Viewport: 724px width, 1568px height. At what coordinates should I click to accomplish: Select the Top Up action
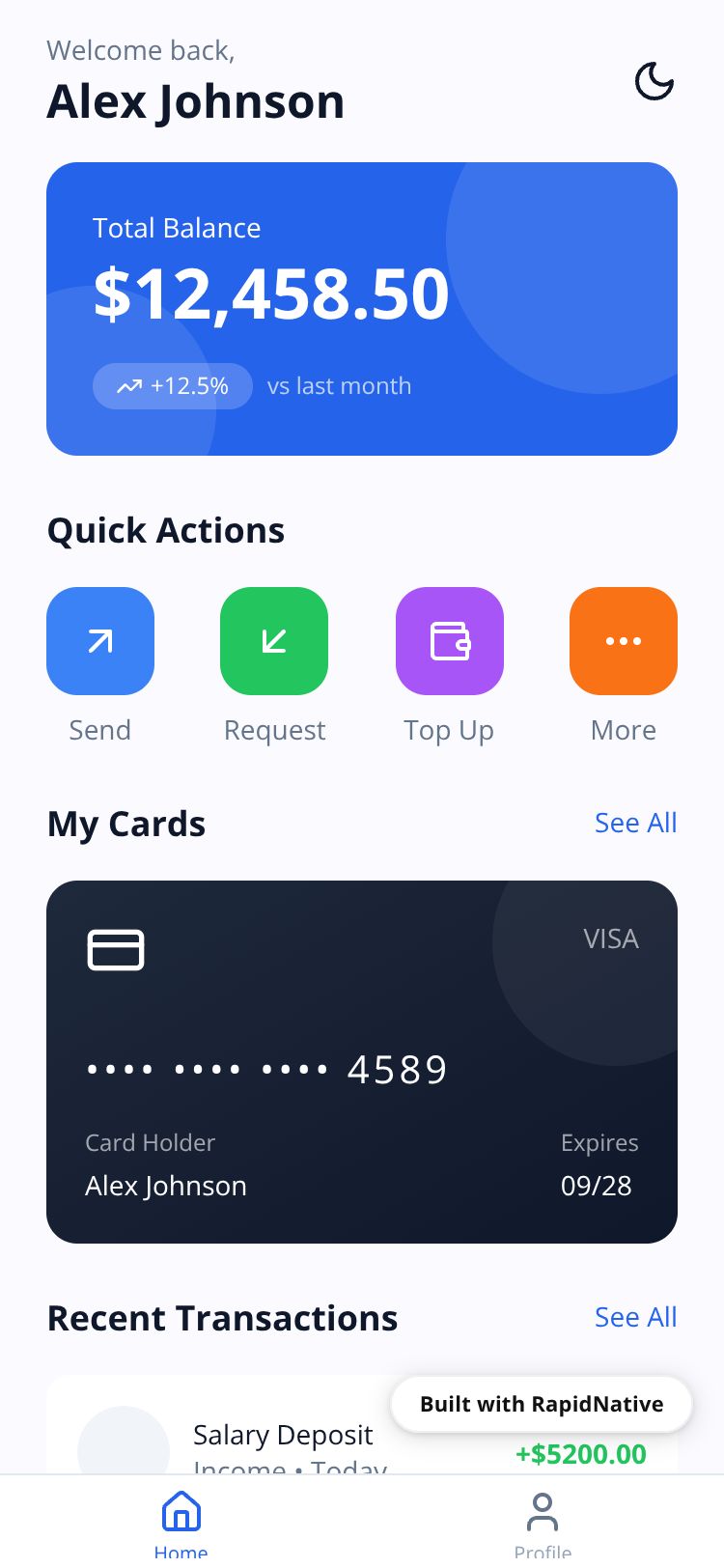449,641
